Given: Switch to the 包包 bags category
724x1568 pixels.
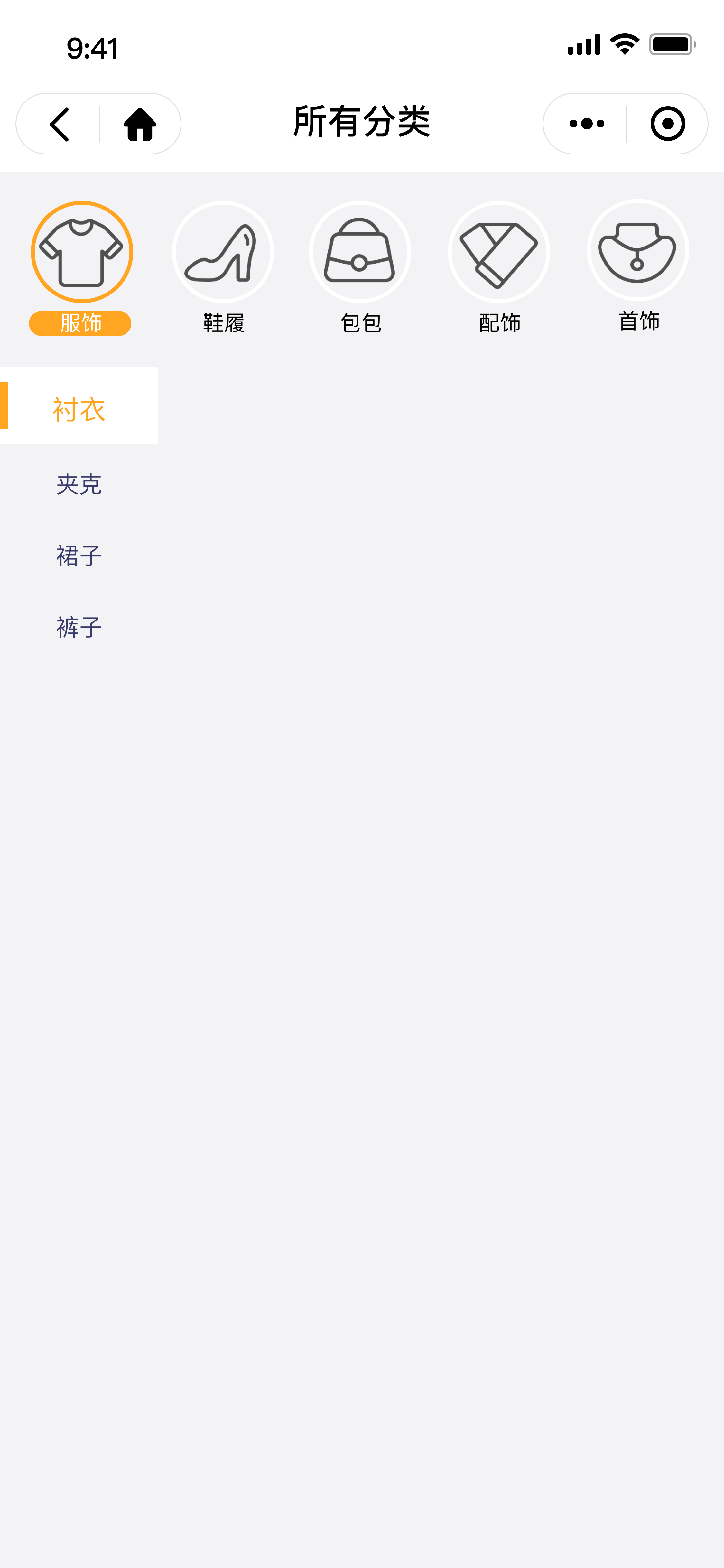Looking at the screenshot, I should 360,268.
